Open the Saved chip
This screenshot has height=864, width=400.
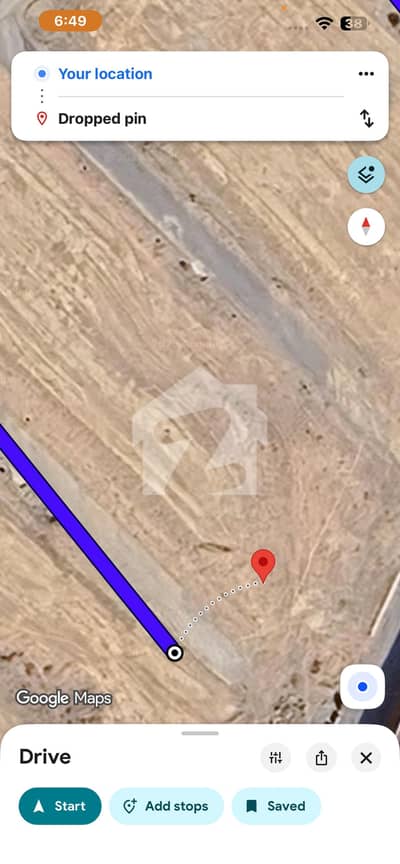276,806
